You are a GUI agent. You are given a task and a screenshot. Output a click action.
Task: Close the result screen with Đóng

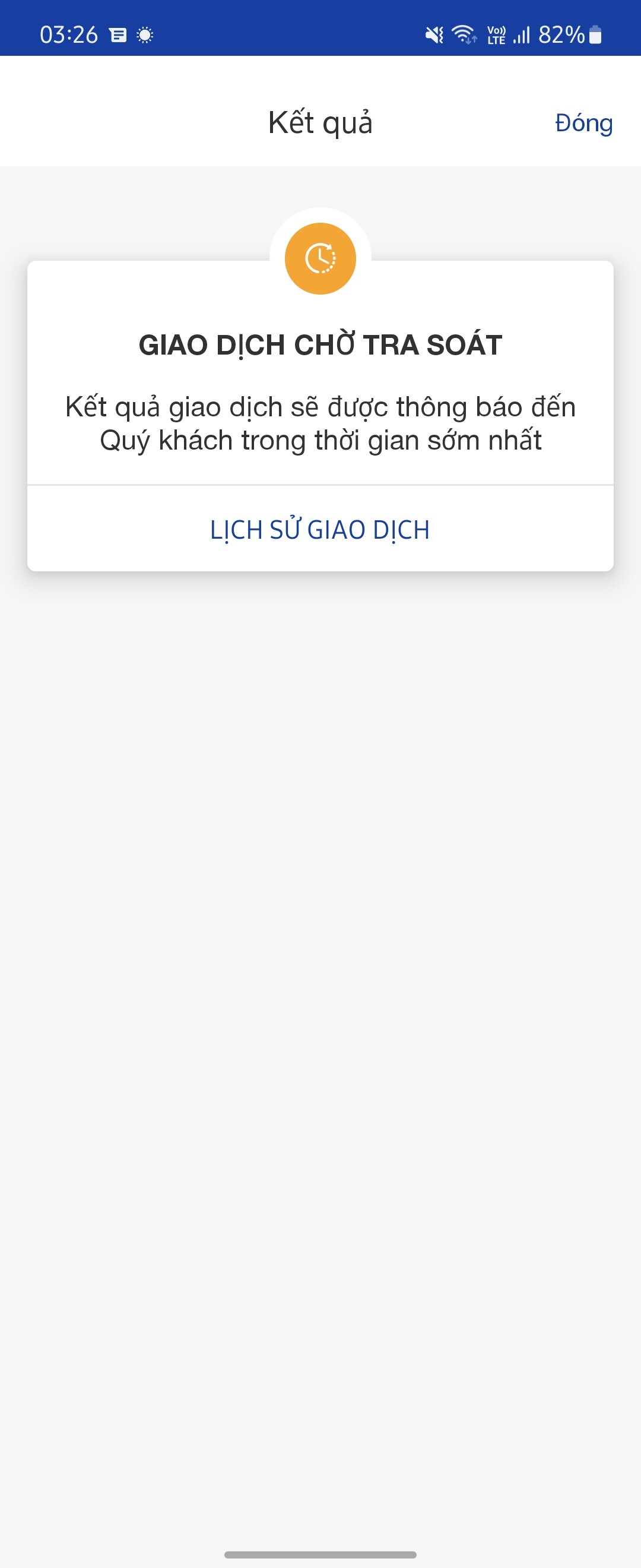583,123
